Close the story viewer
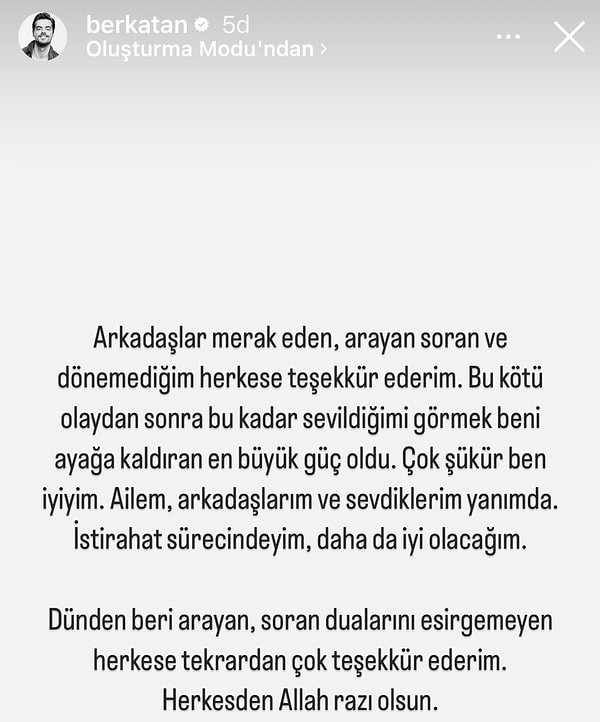The height and width of the screenshot is (722, 600). (569, 37)
